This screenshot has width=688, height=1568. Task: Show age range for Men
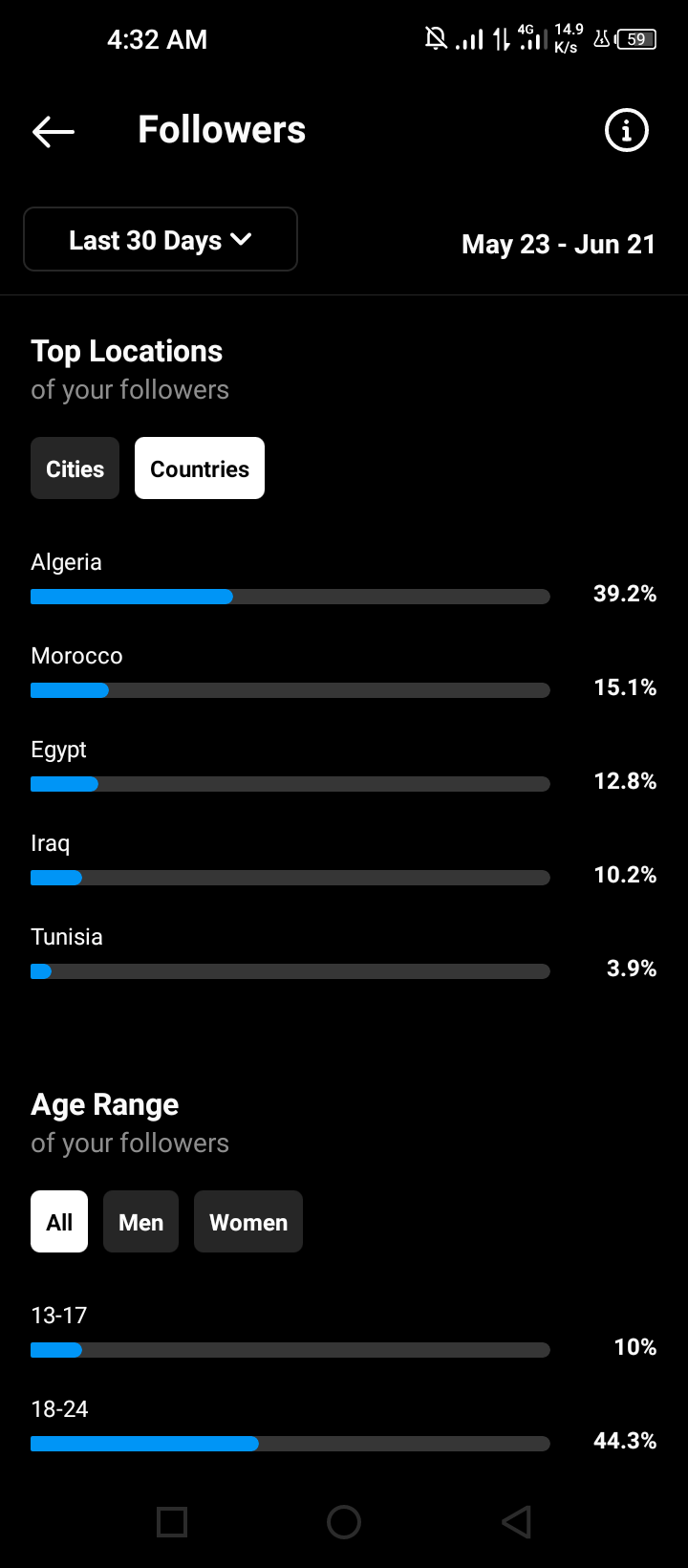[140, 1222]
